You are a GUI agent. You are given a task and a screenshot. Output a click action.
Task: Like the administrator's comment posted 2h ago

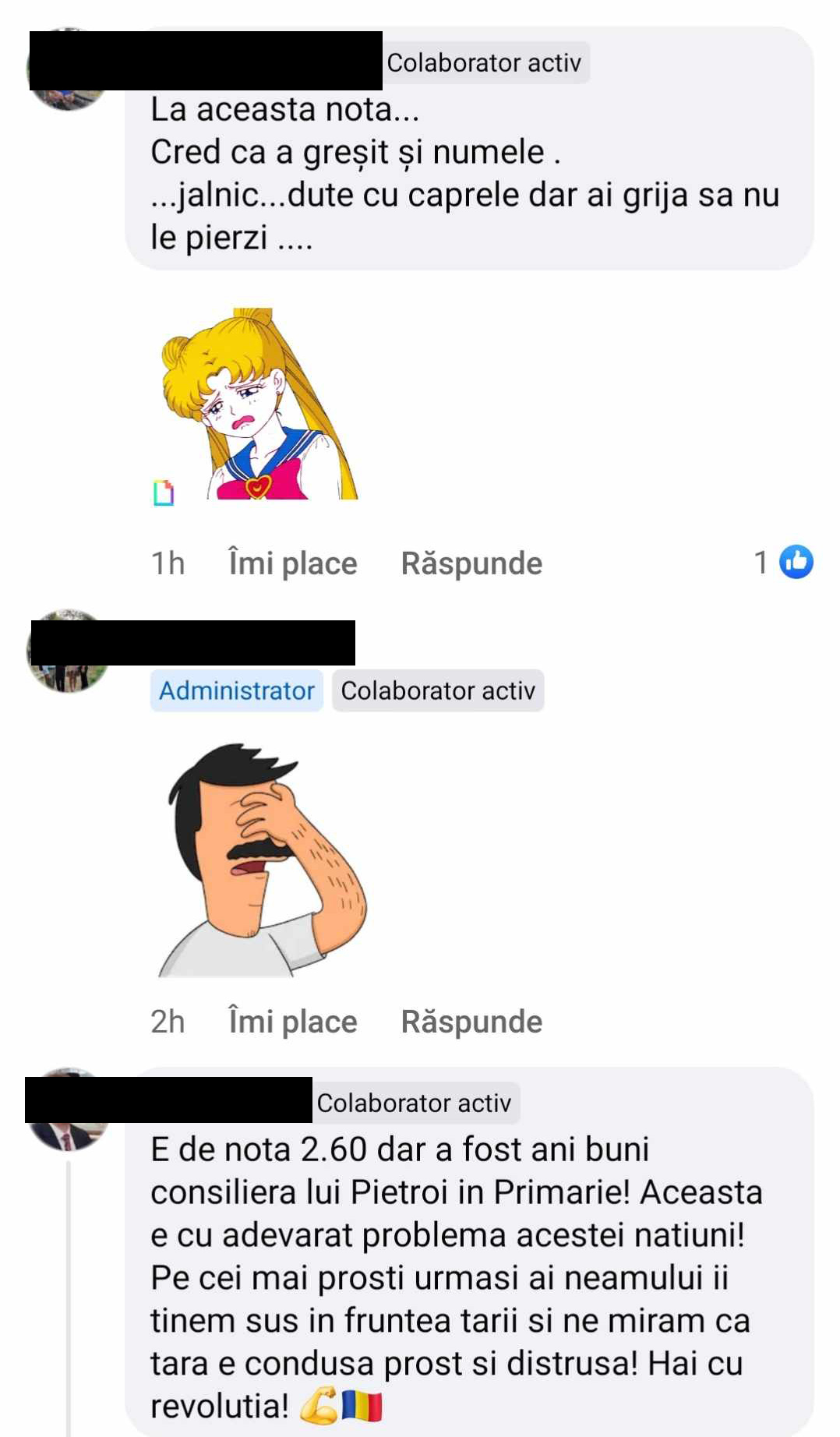(292, 1022)
